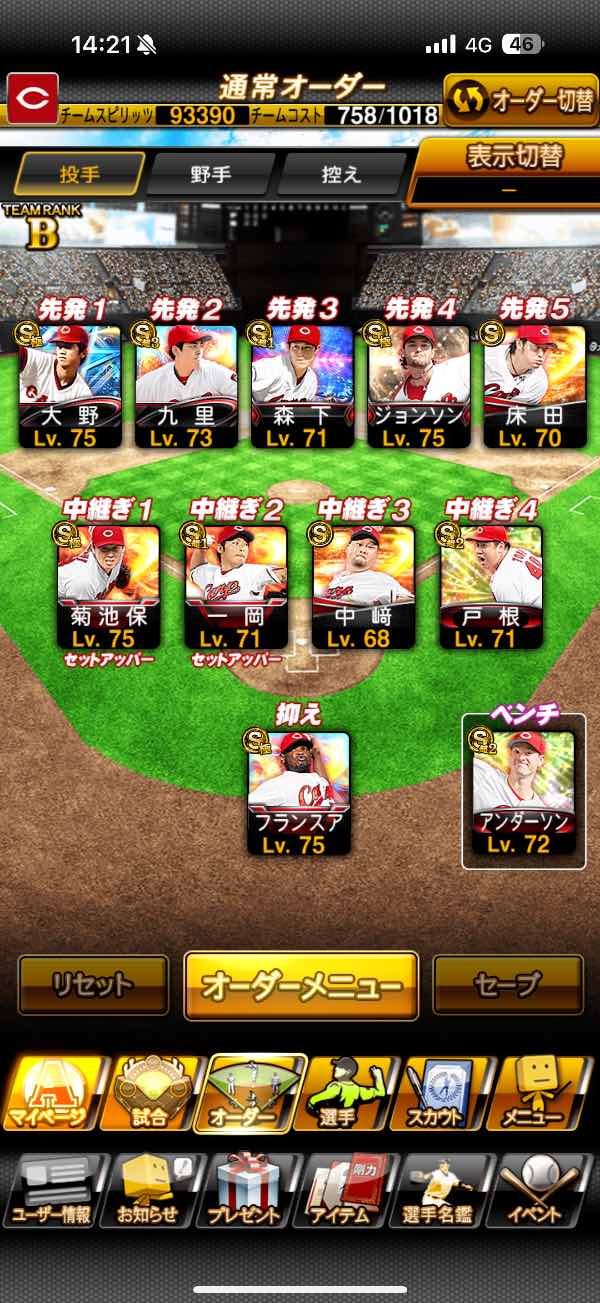Open the 試合 section
This screenshot has height=1303, width=600.
(x=150, y=1094)
